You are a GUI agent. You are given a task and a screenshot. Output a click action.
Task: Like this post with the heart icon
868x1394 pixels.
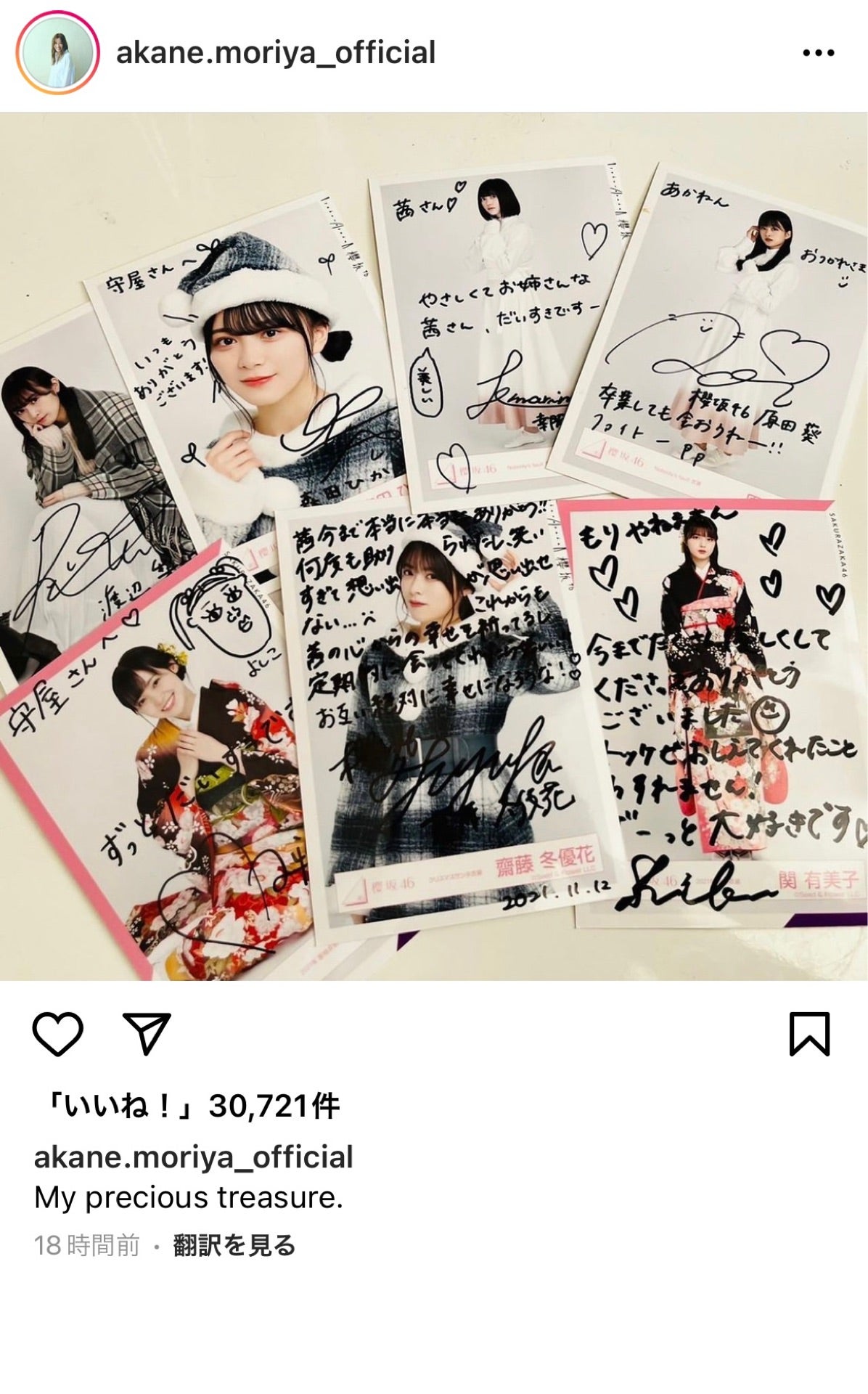[x=58, y=1034]
